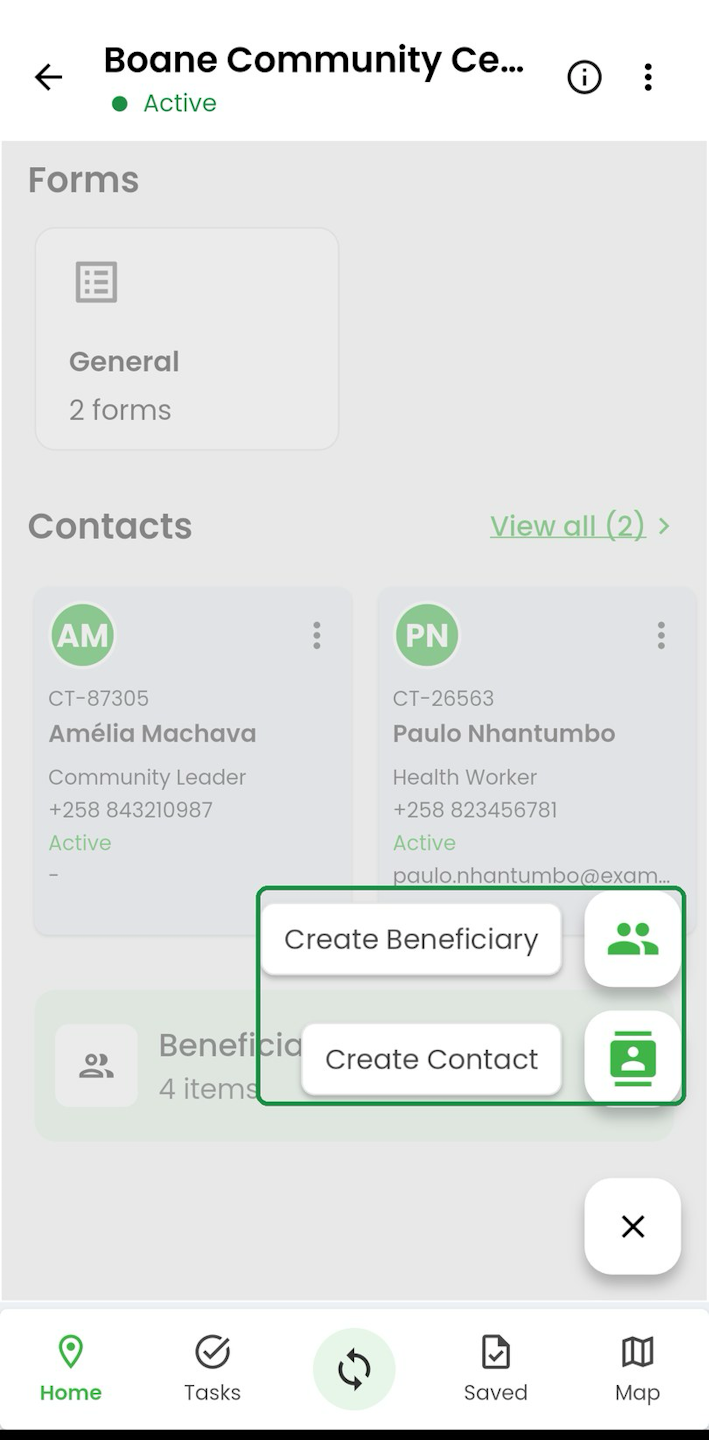
Task: Open the General forms card
Action: [x=187, y=339]
